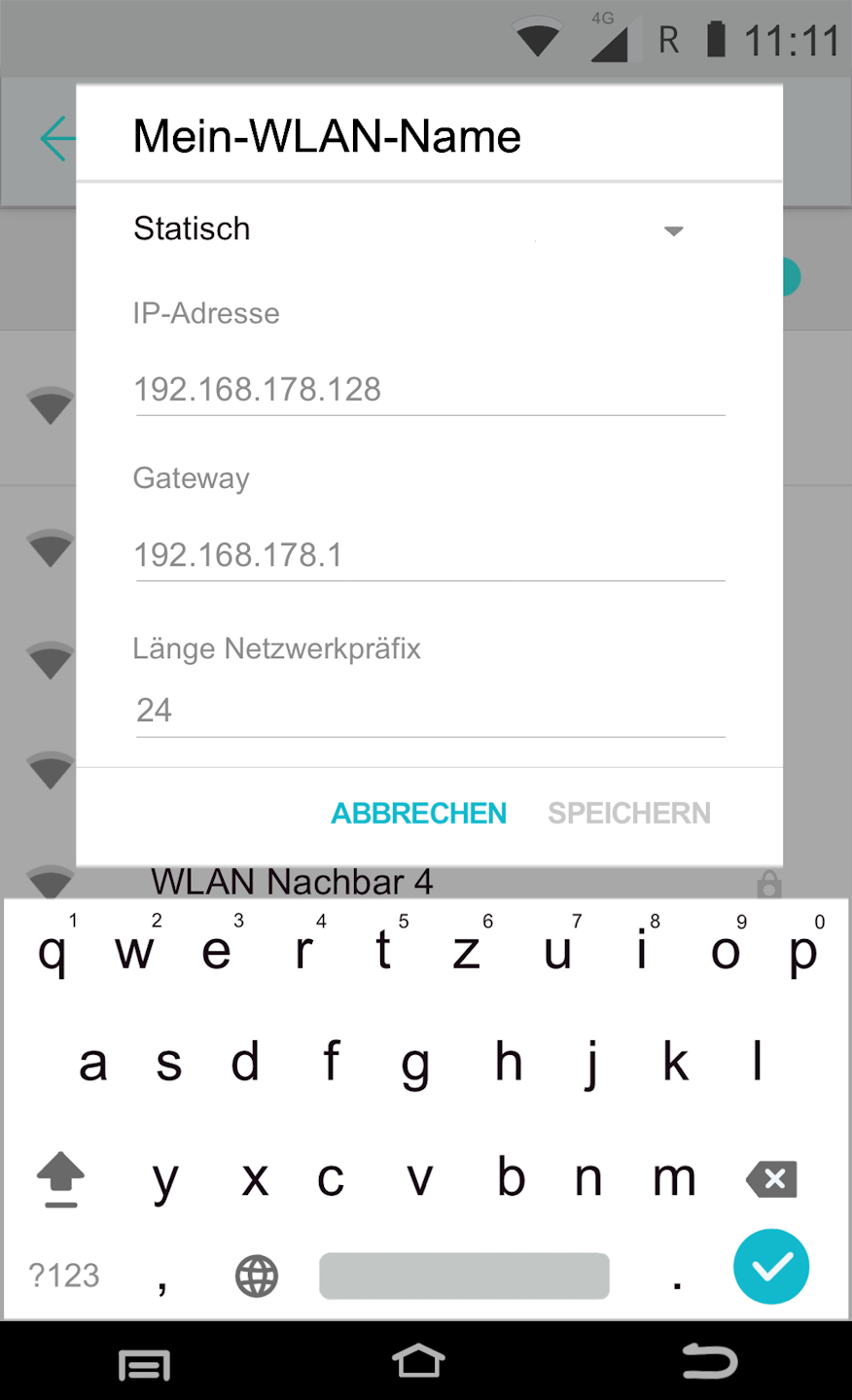This screenshot has height=1400, width=852.
Task: Toggle the keyboard shift key
Action: tap(60, 1179)
